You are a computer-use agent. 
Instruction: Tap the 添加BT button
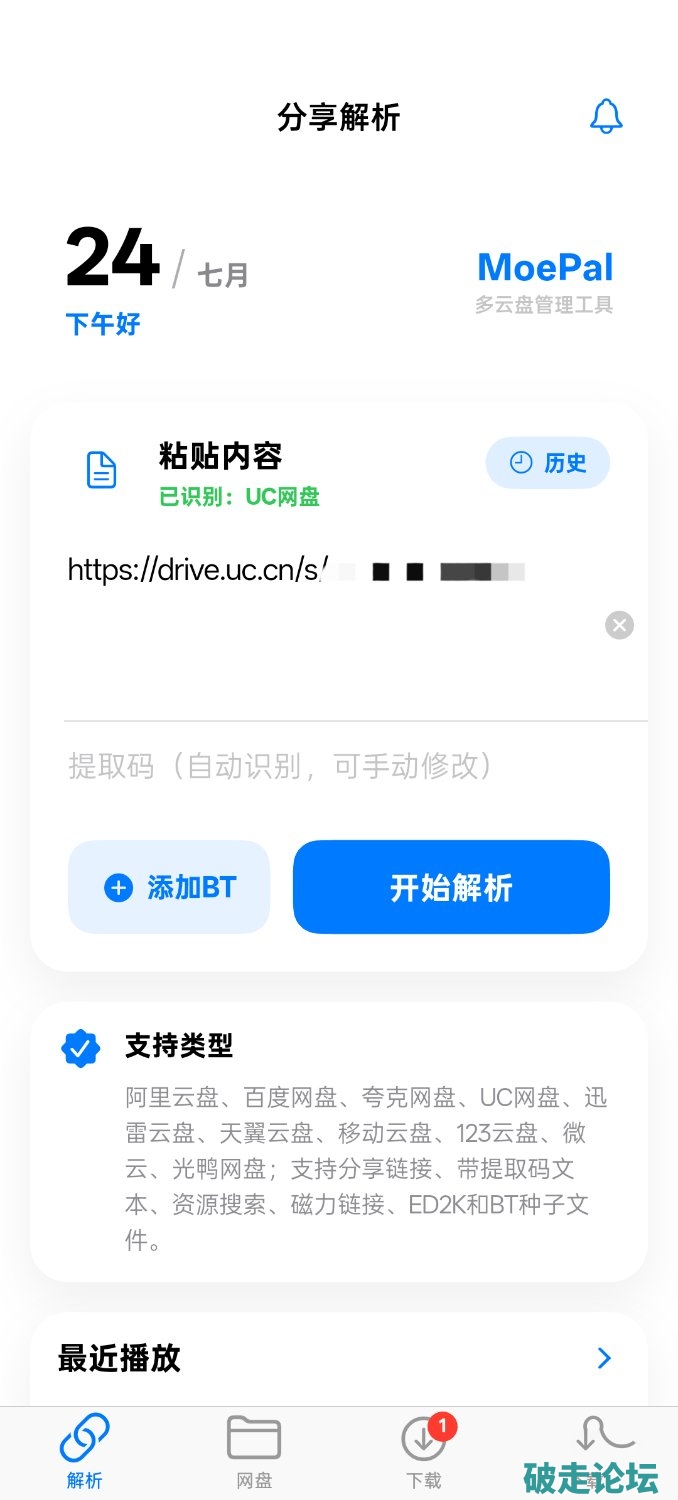pyautogui.click(x=169, y=887)
